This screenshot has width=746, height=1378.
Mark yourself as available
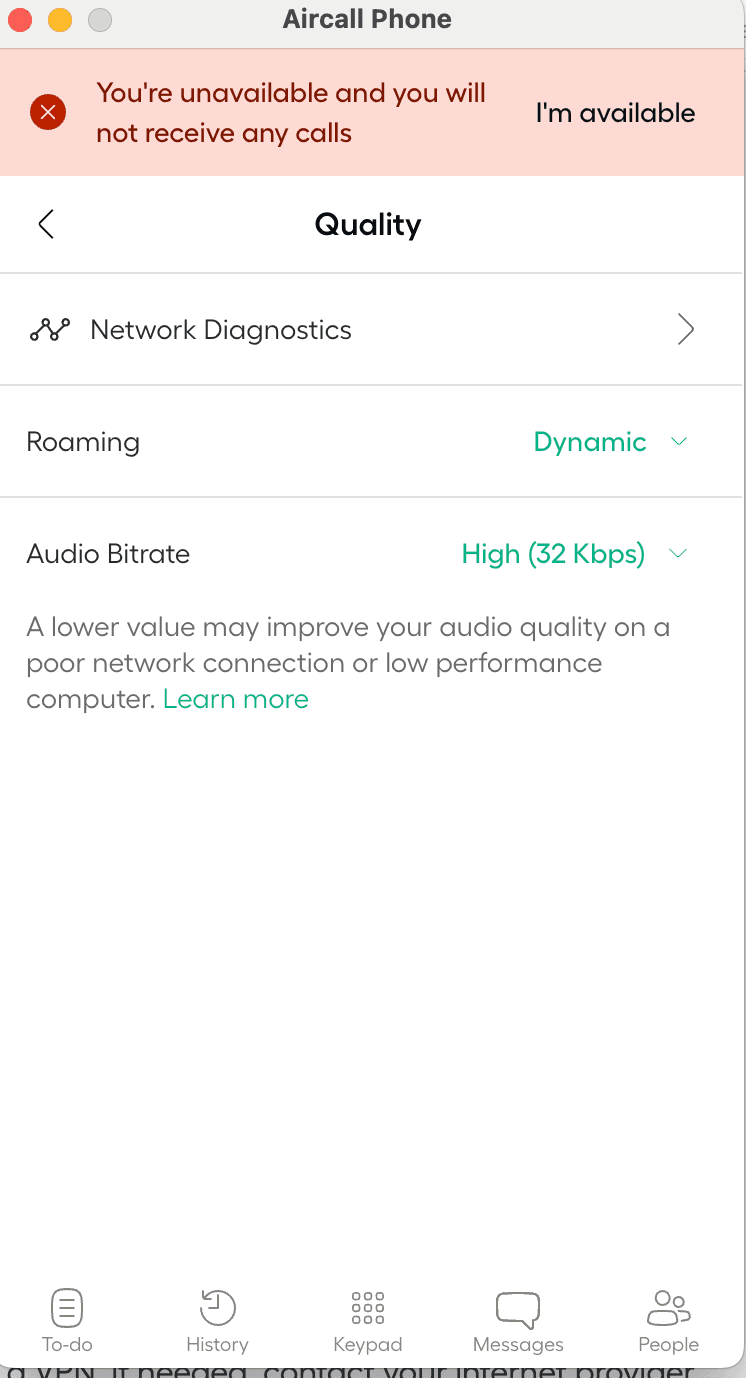point(615,113)
